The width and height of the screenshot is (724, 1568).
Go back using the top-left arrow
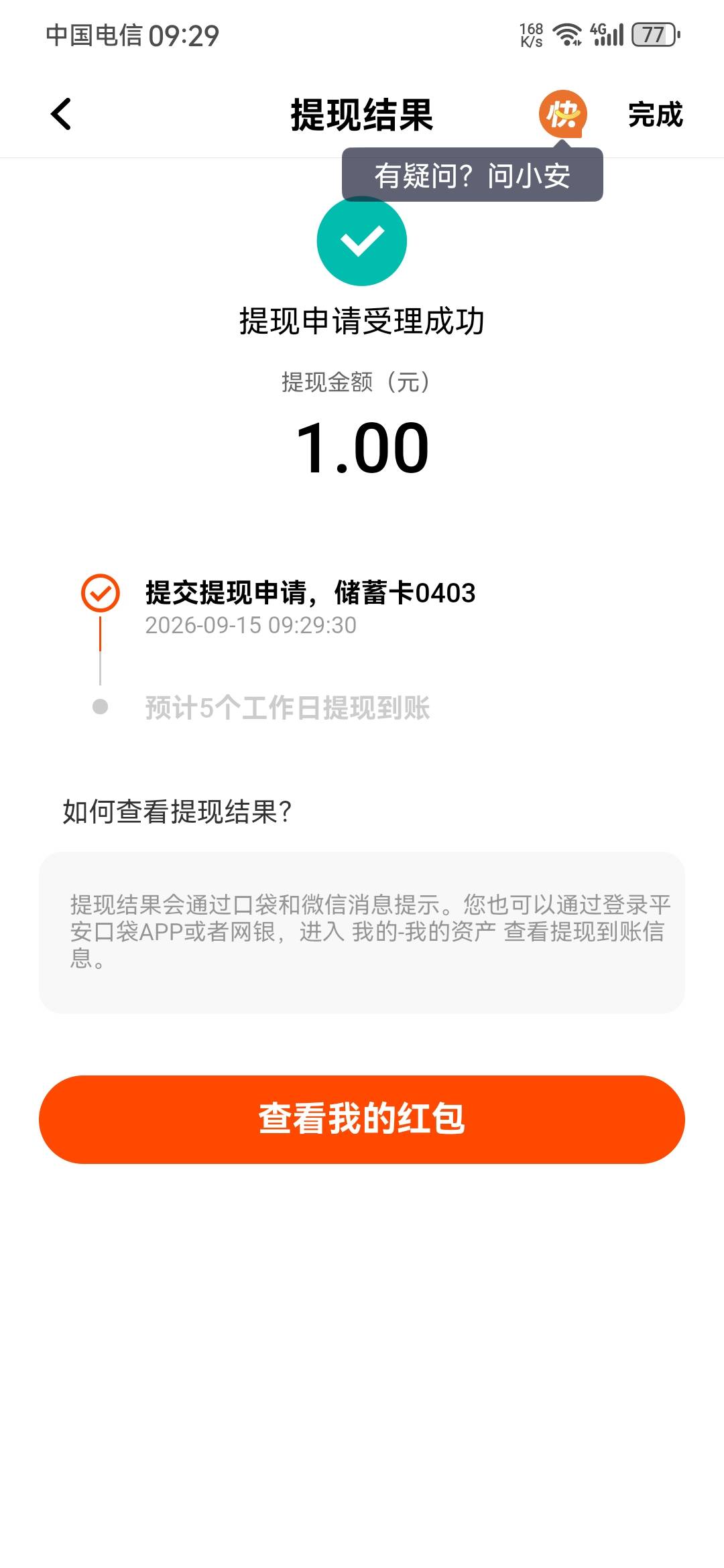[x=61, y=114]
